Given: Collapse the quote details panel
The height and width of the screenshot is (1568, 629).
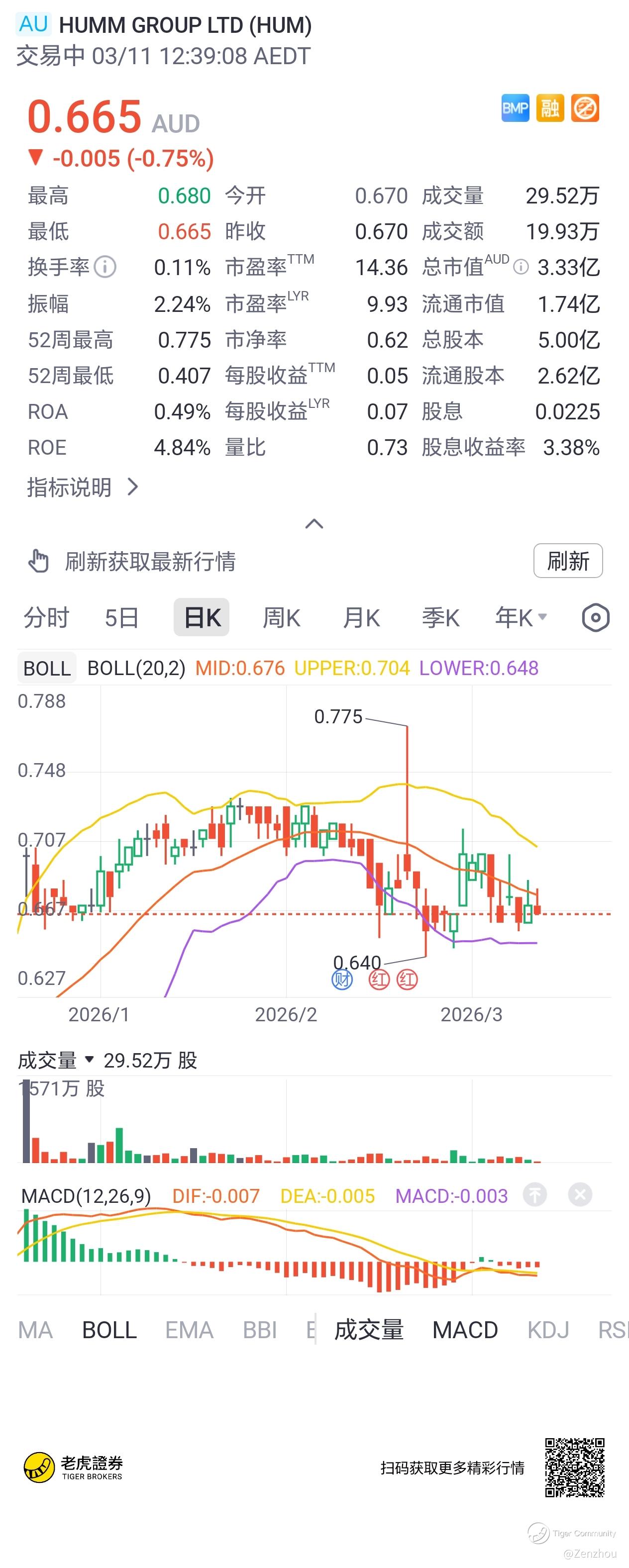Looking at the screenshot, I should click(314, 523).
